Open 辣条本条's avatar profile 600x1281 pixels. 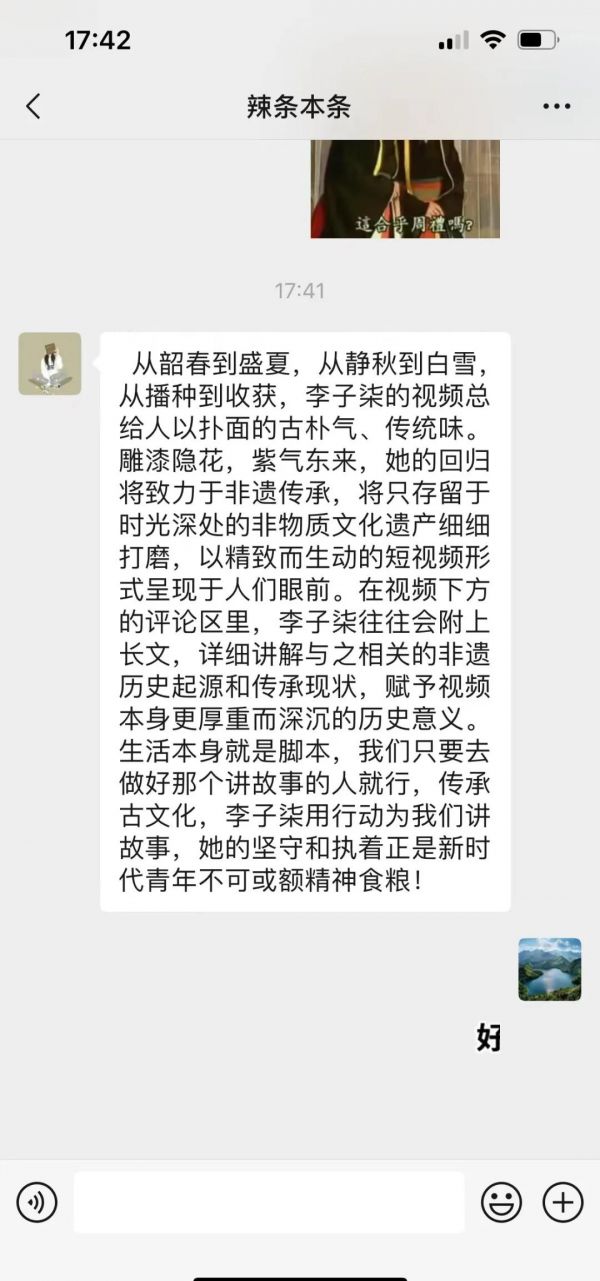pyautogui.click(x=50, y=364)
